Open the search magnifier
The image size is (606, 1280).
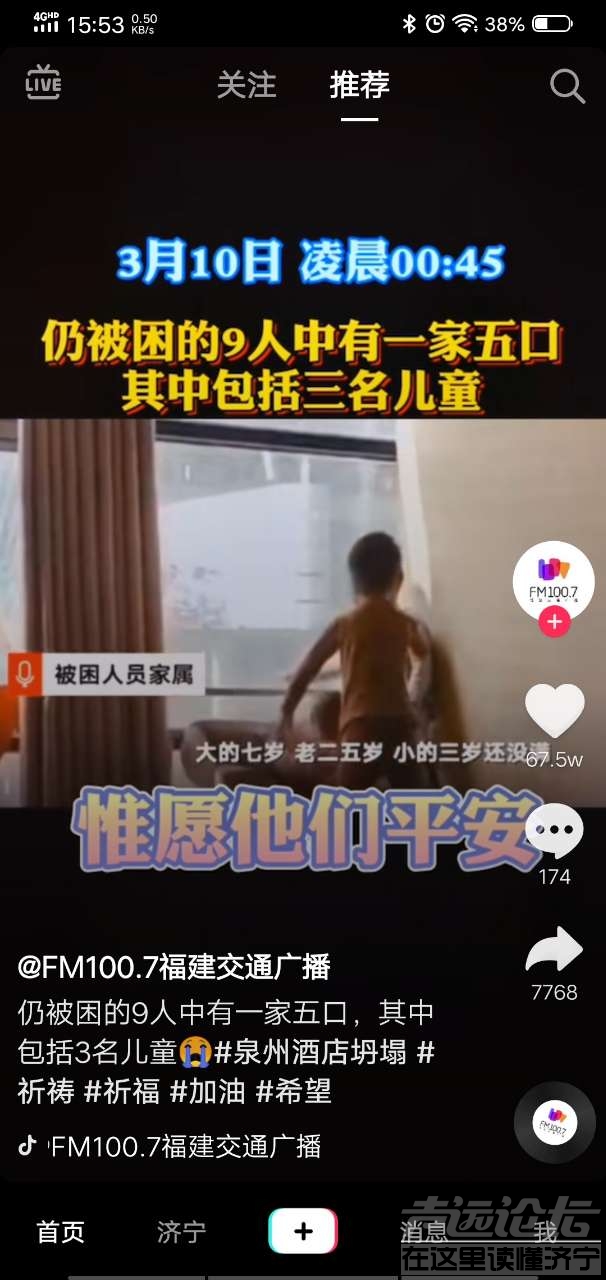567,87
